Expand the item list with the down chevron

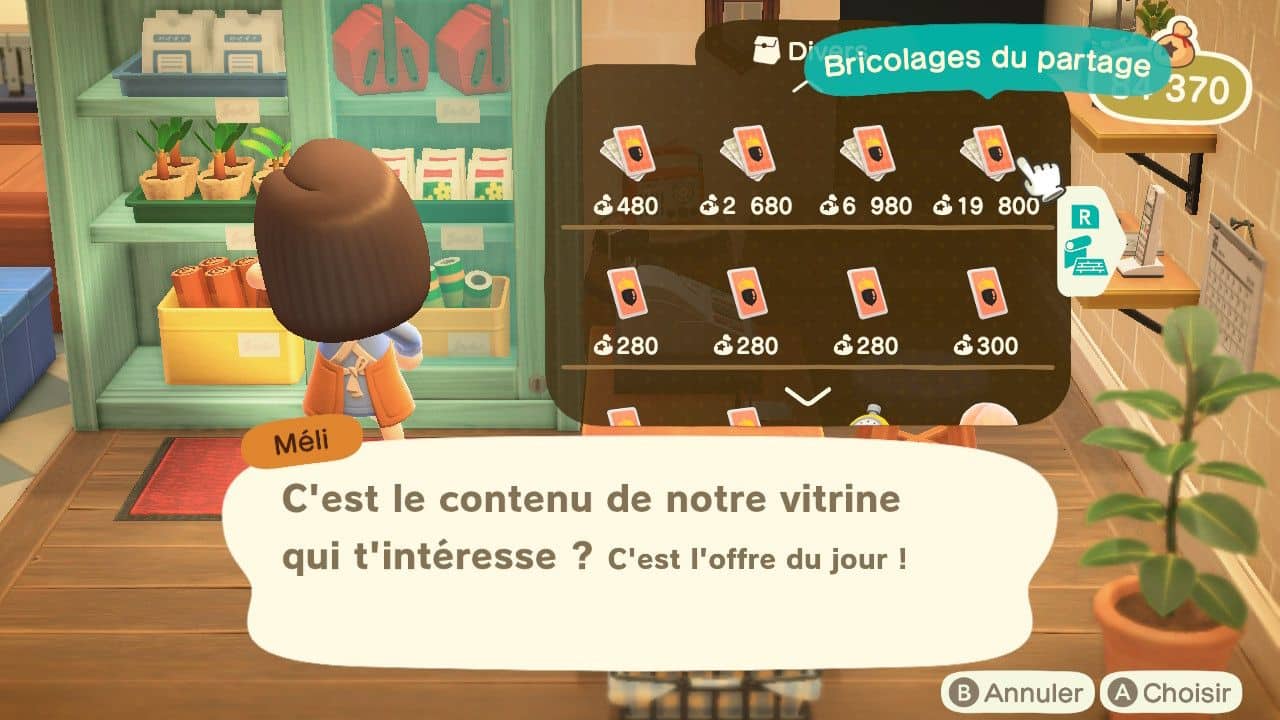pyautogui.click(x=808, y=397)
